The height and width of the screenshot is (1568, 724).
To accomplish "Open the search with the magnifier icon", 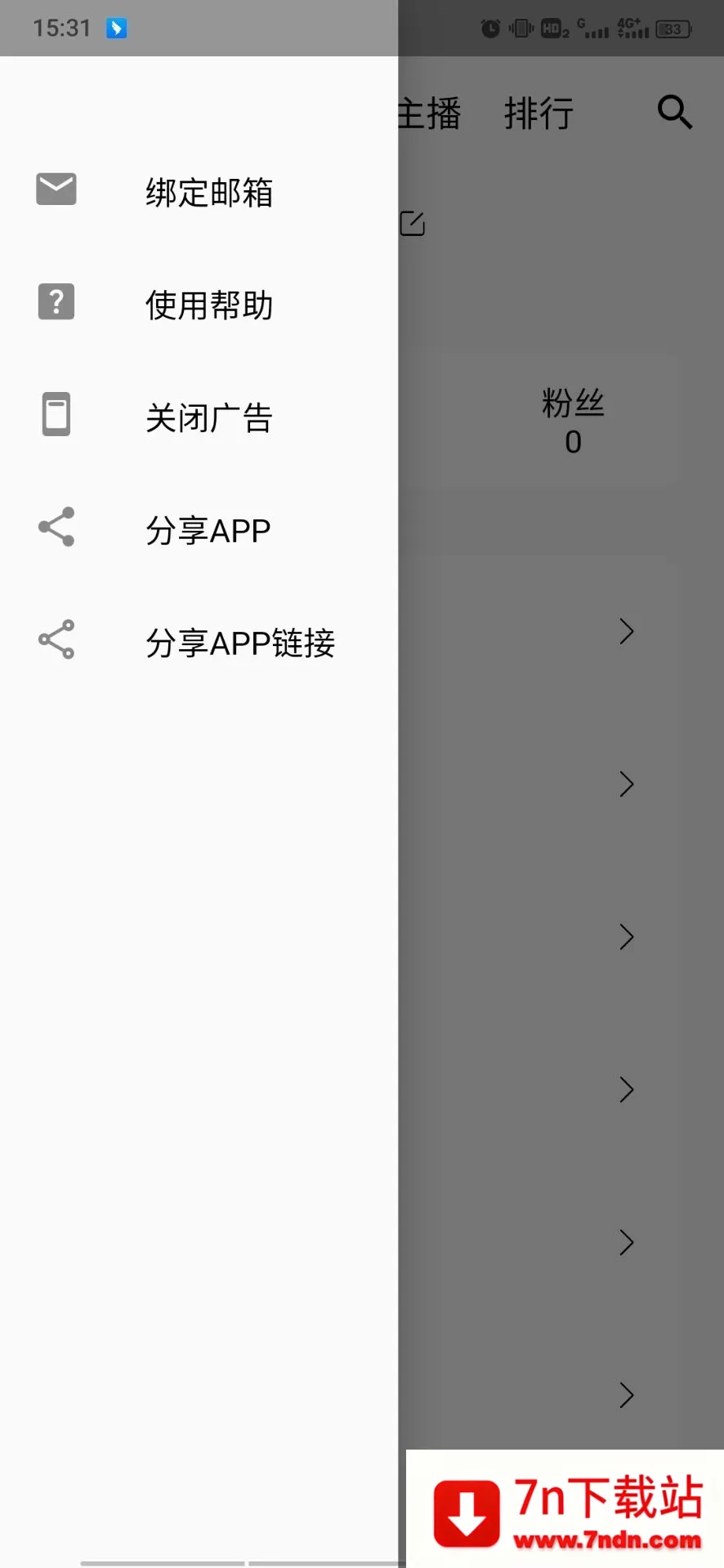I will pyautogui.click(x=673, y=113).
